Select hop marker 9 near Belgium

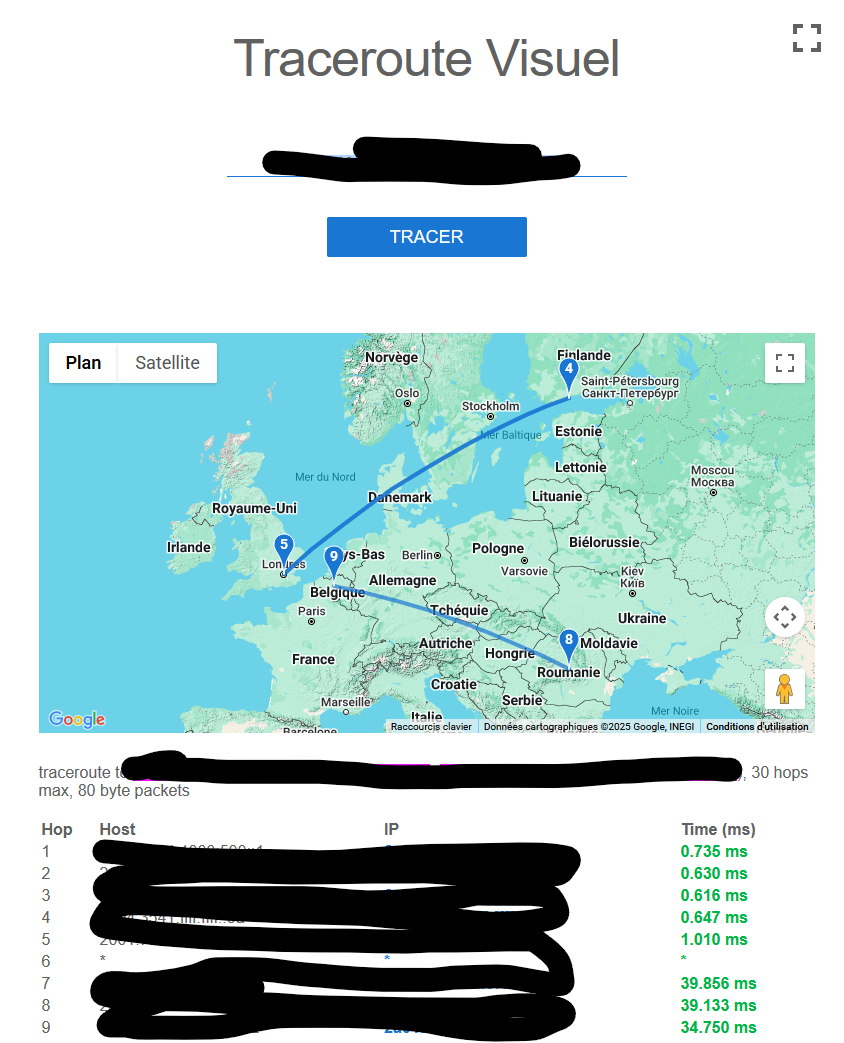tap(334, 559)
